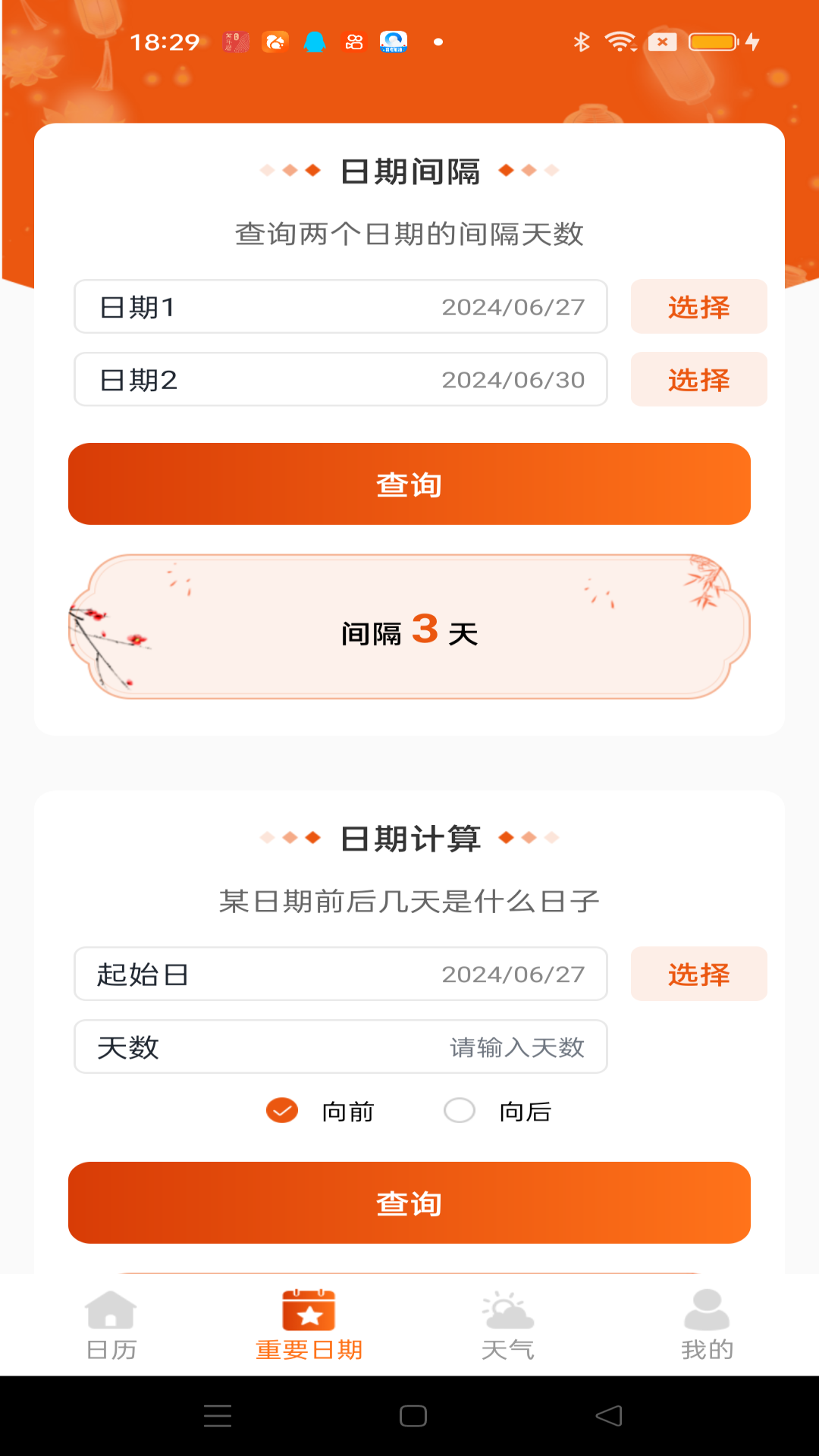Tap the 天数 input field

pyautogui.click(x=340, y=1046)
